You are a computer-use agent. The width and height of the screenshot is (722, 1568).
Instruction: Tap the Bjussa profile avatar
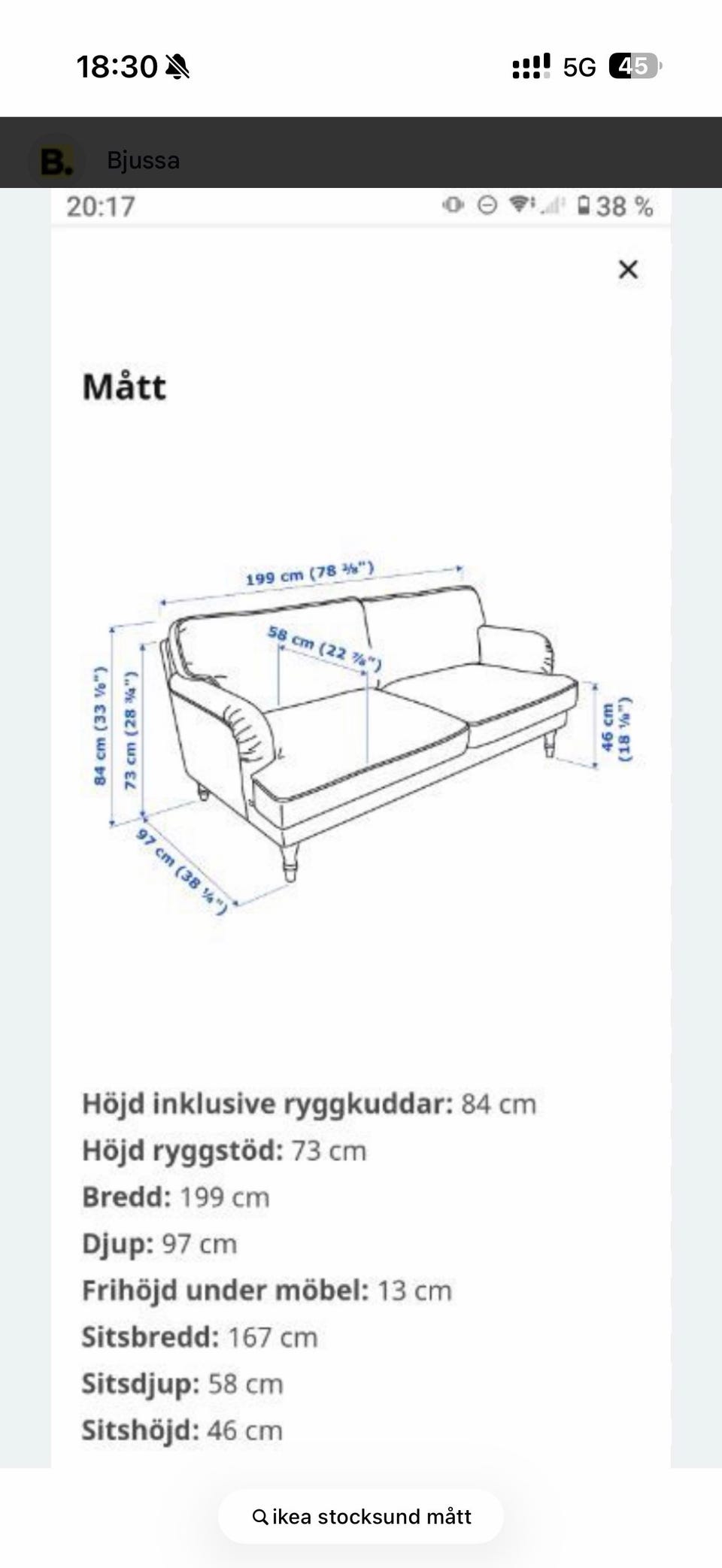57,159
